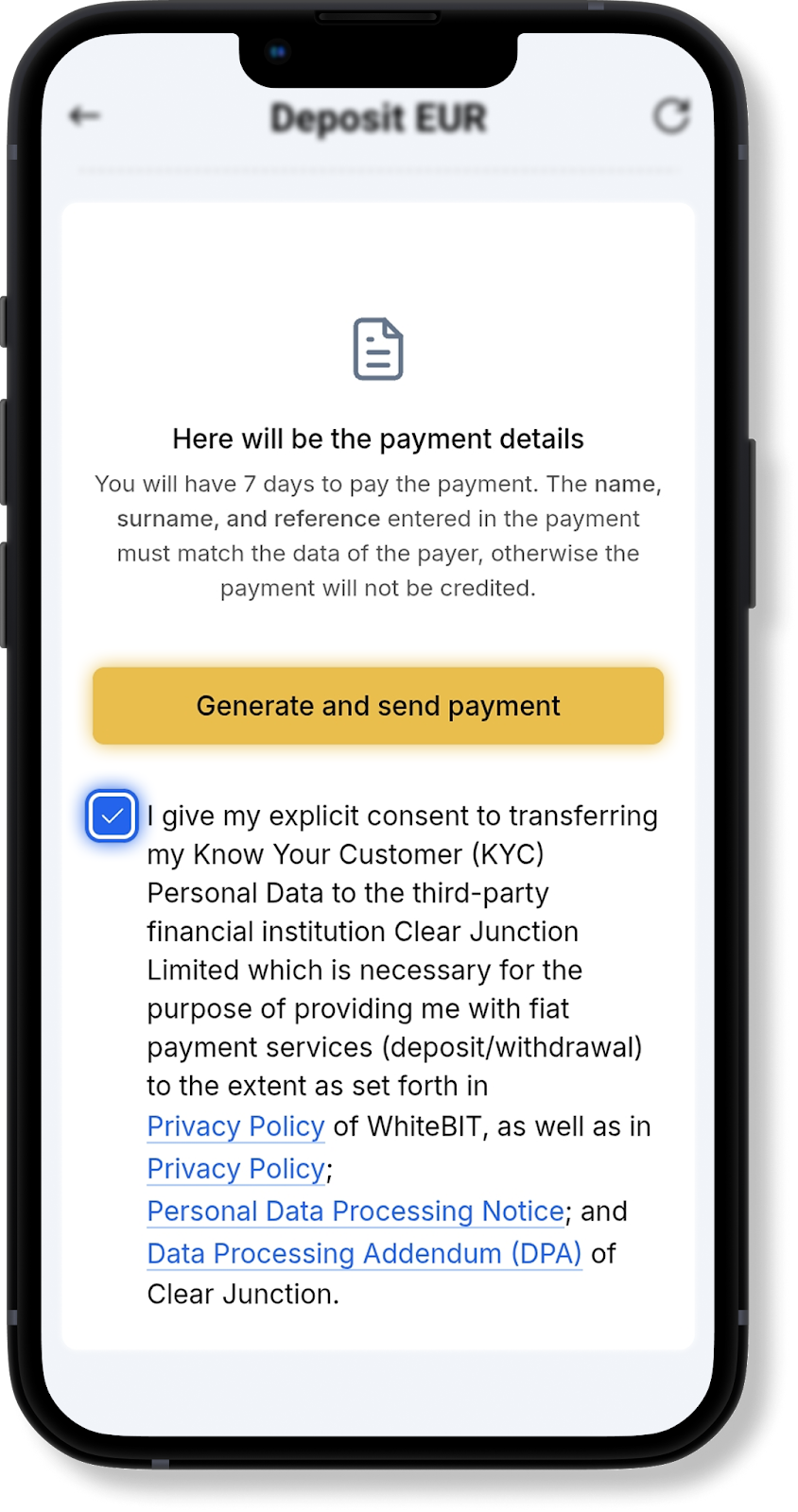Open the Privacy Policy link ending with a semicolon
The image size is (798, 1512).
point(235,1169)
